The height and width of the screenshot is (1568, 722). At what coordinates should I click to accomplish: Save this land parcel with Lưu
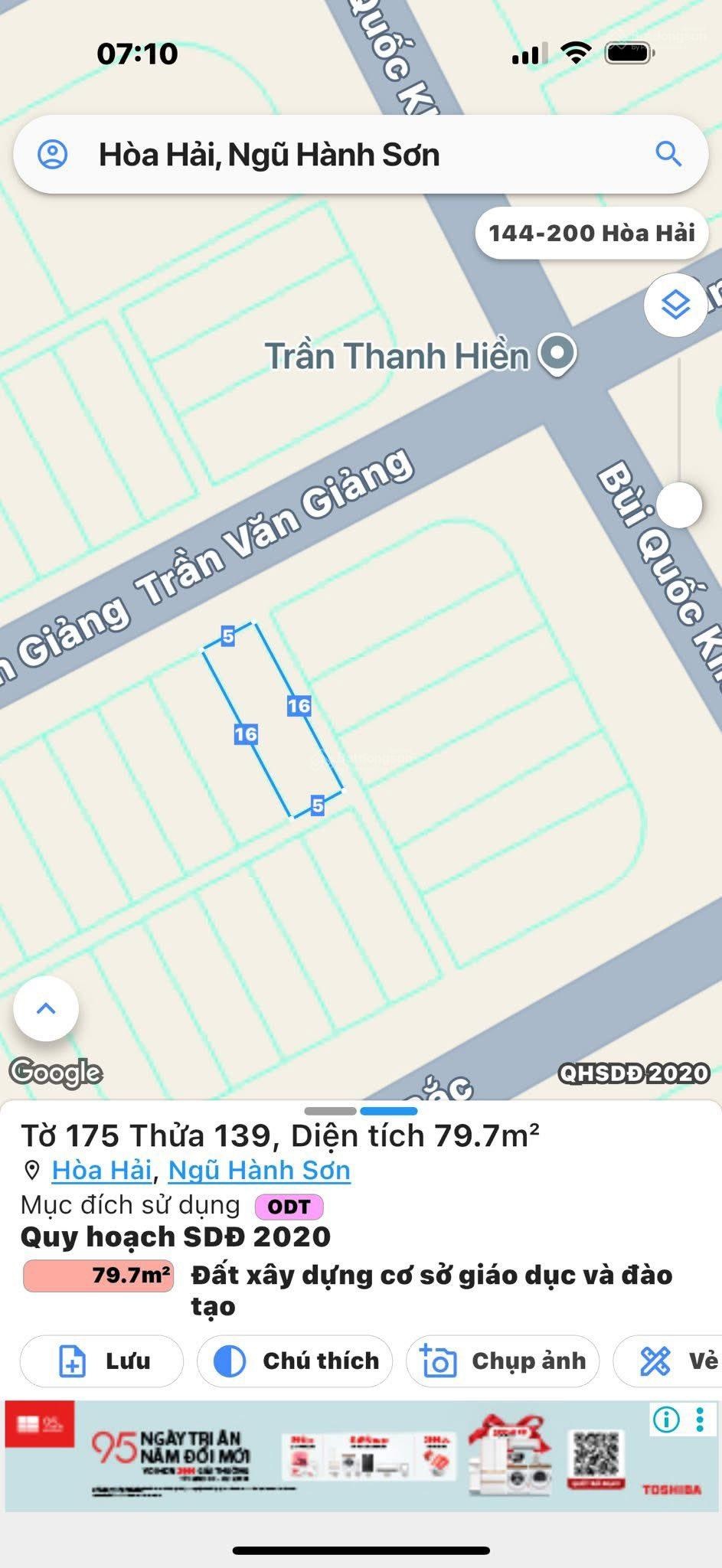pyautogui.click(x=102, y=1361)
